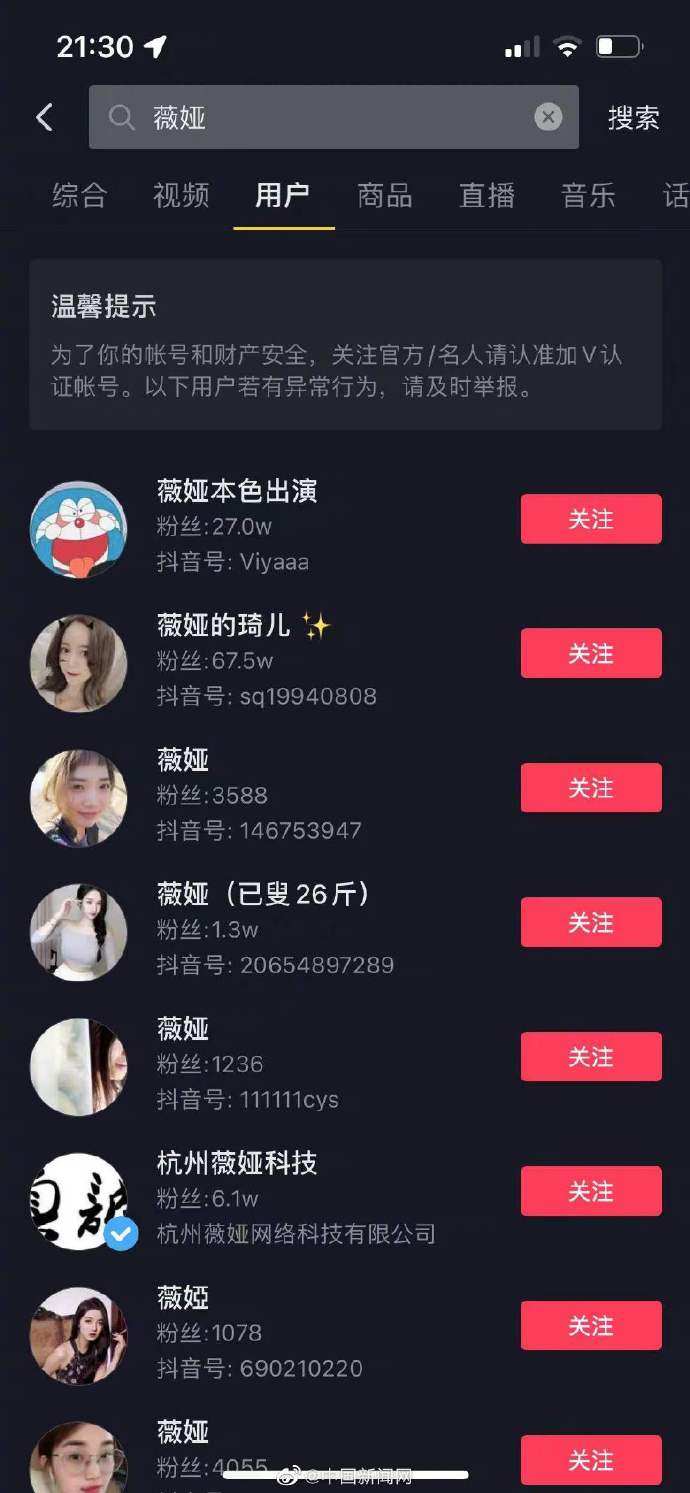Follow 薇娅的琦儿
Screen dimensions: 690x1493
pyautogui.click(x=591, y=654)
